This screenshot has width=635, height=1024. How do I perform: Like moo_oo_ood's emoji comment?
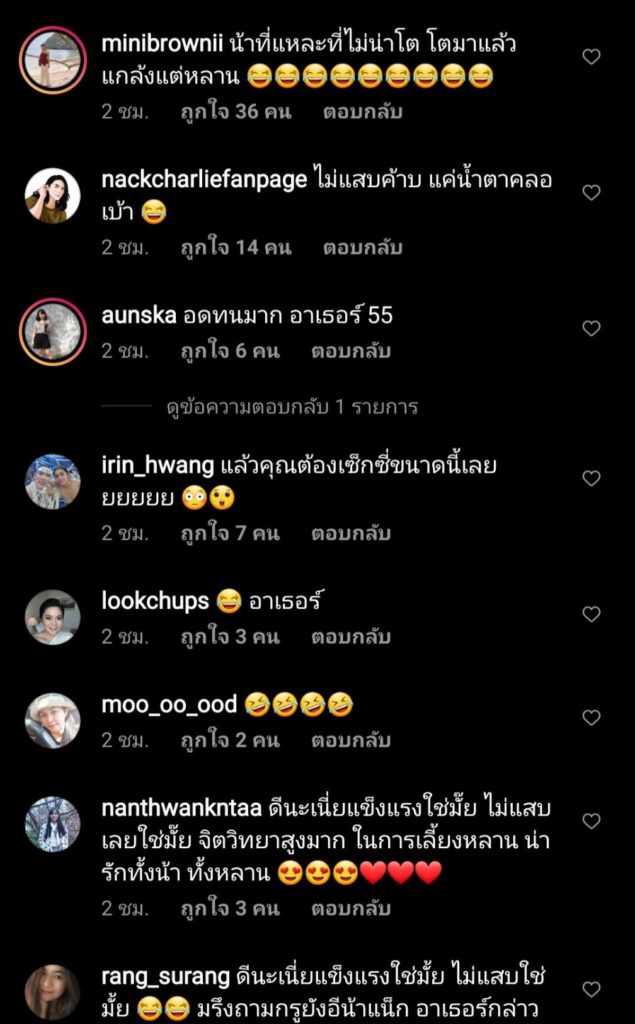(591, 718)
